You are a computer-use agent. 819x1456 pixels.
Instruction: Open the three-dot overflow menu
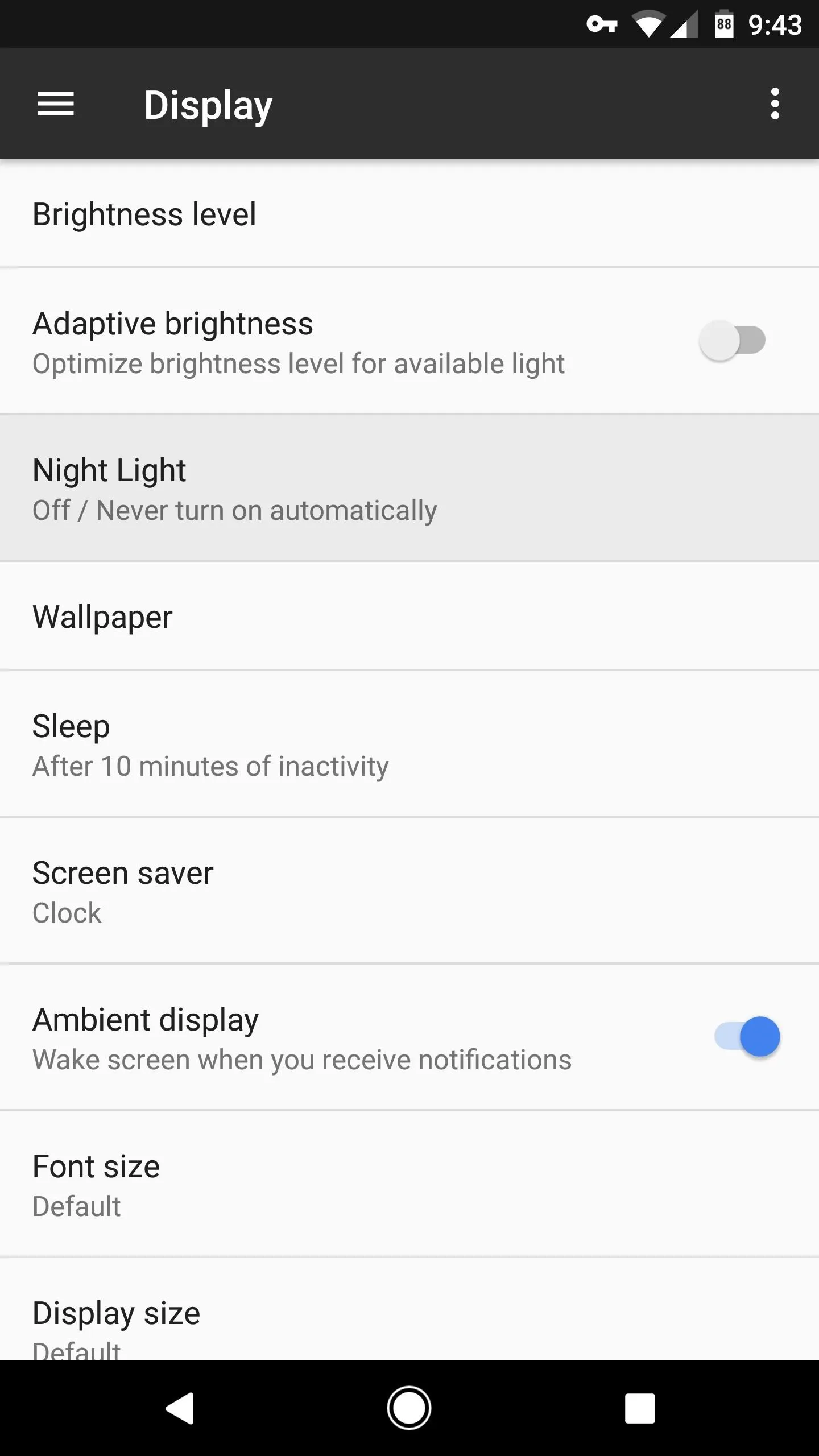pos(775,104)
